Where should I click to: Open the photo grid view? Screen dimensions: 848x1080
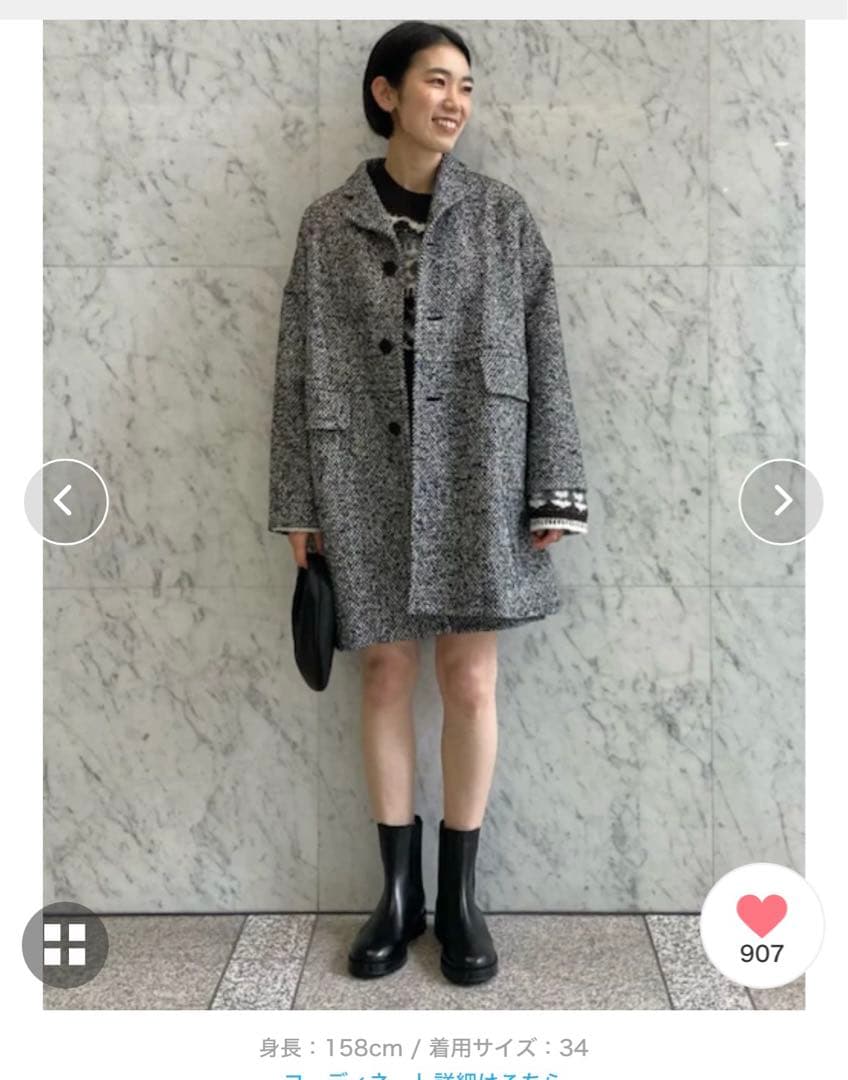click(65, 945)
